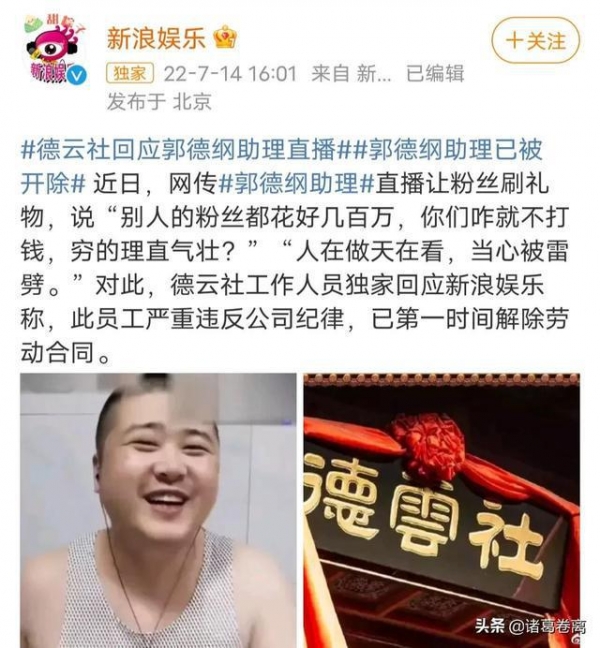This screenshot has height=648, width=600.
Task: View the 德云社 signboard photo
Action: tap(442, 510)
